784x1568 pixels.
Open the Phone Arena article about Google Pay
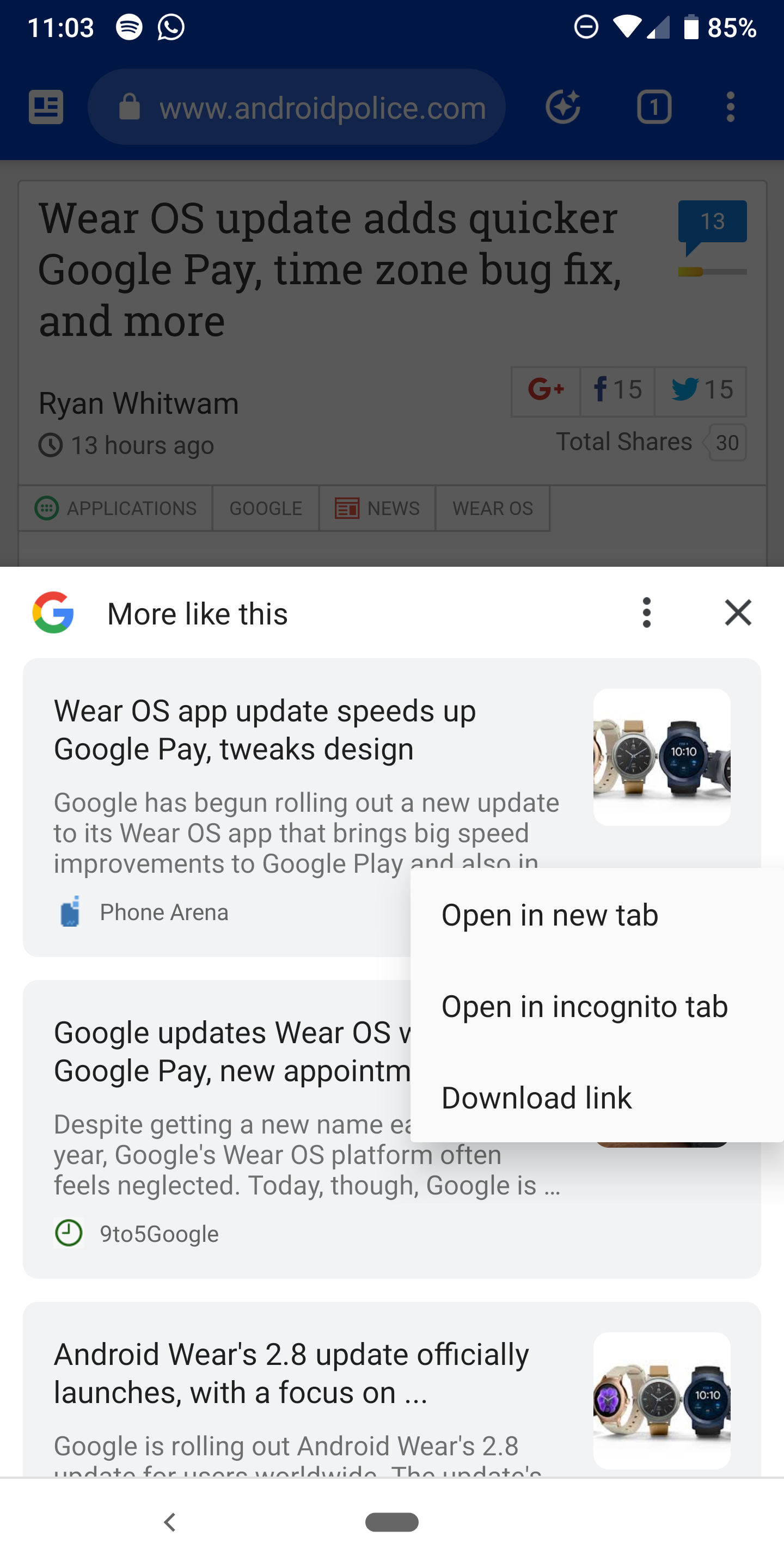coord(265,729)
